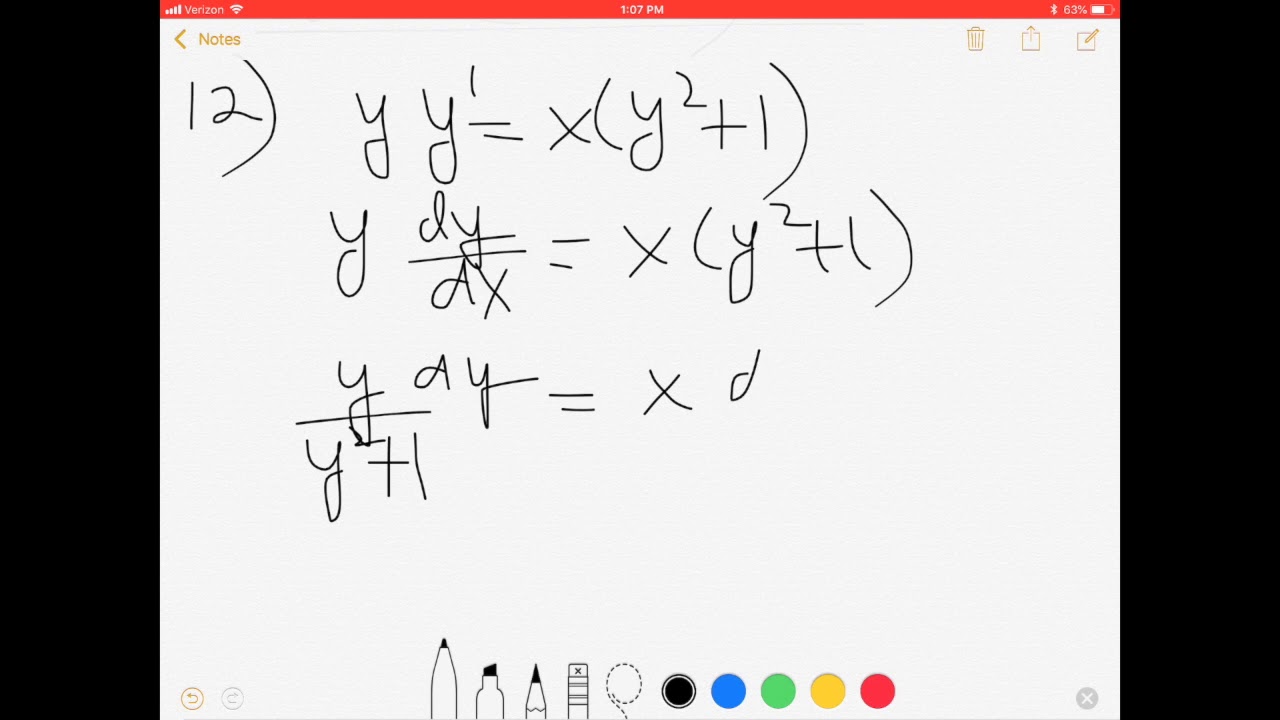This screenshot has height=720, width=1280.
Task: Go back to Notes list
Action: [x=208, y=39]
